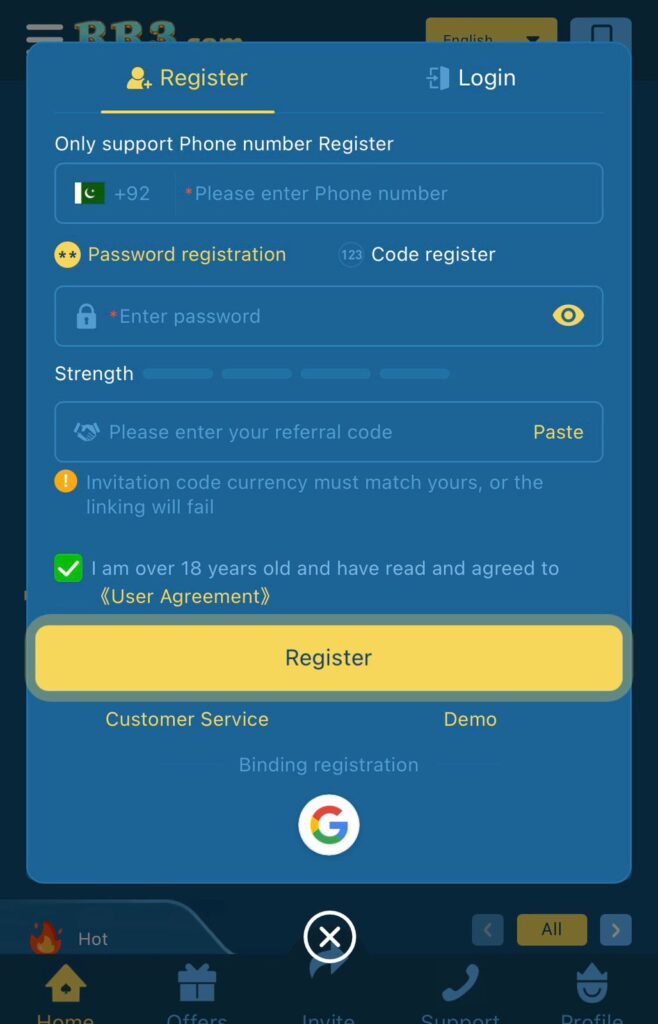This screenshot has width=658, height=1024.
Task: Focus the phone number field
Action: [390, 193]
